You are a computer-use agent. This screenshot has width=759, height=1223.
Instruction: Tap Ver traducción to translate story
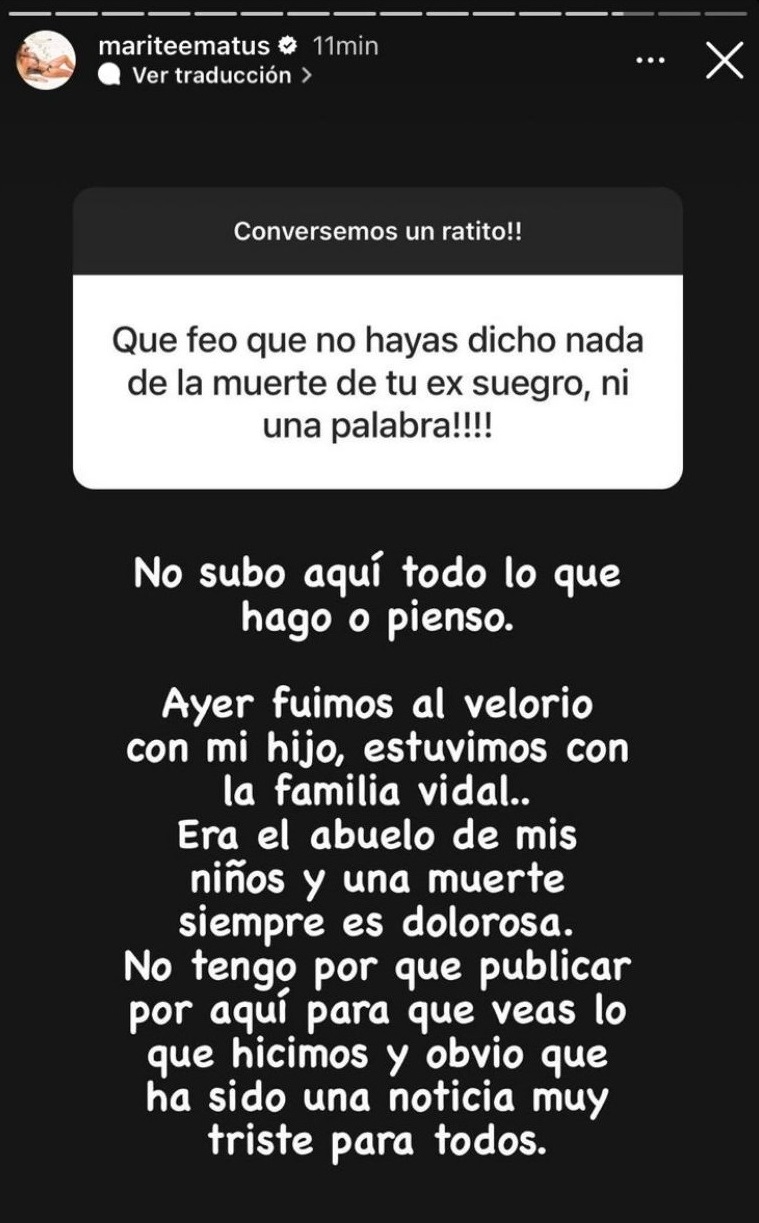coord(210,75)
